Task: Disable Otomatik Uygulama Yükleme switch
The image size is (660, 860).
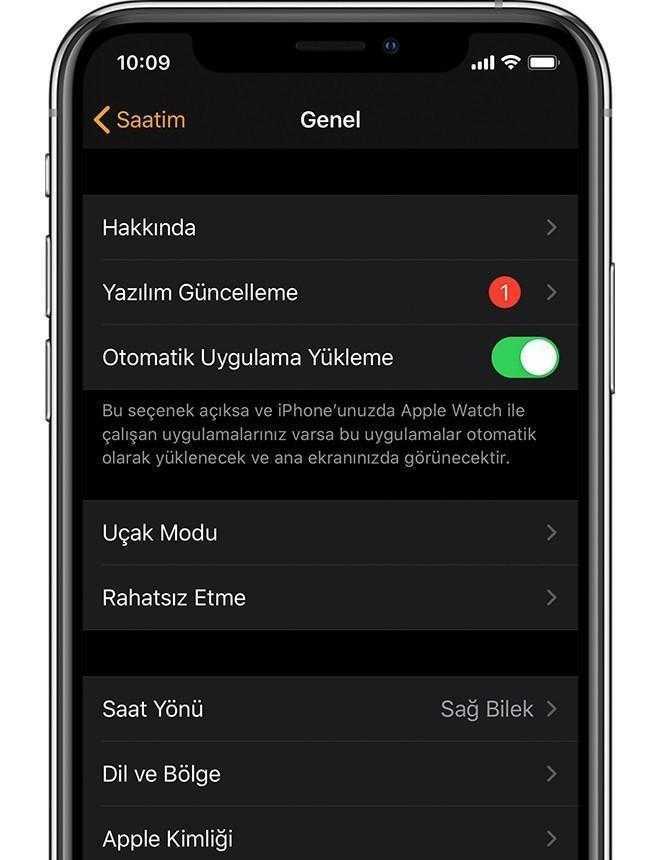Action: pyautogui.click(x=525, y=358)
